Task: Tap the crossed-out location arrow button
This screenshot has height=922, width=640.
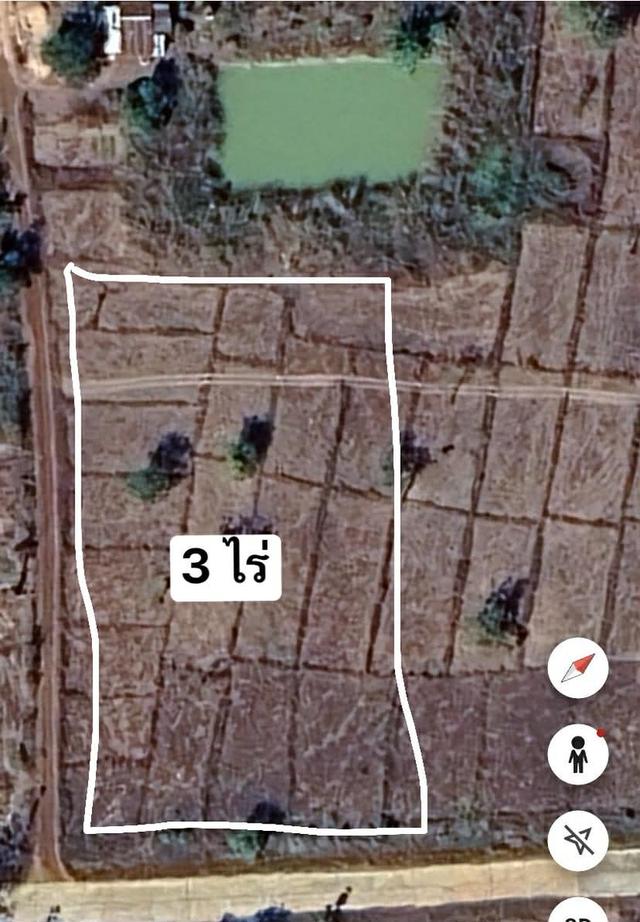Action: pos(578,840)
